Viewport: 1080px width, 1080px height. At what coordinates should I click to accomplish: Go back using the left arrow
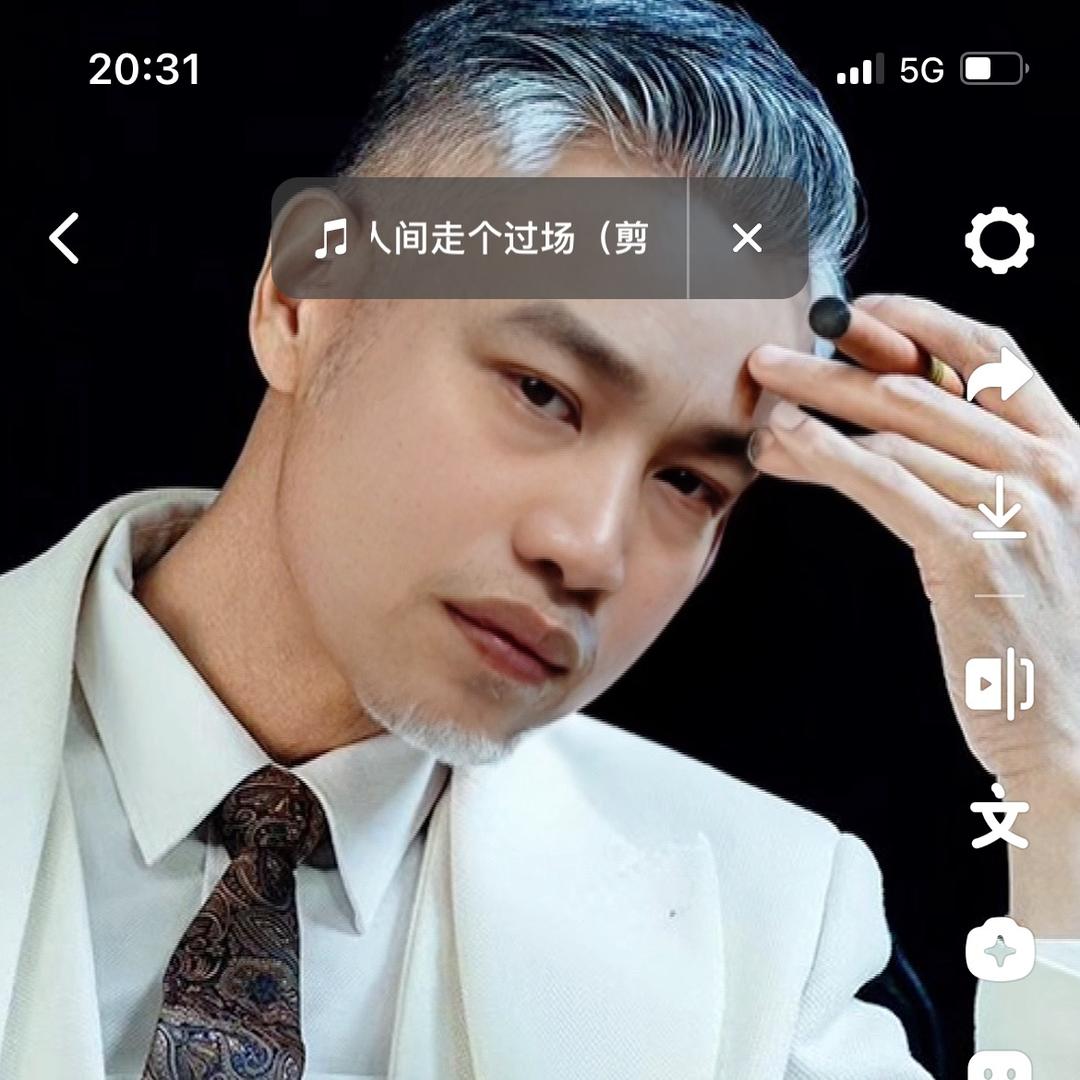pos(64,239)
